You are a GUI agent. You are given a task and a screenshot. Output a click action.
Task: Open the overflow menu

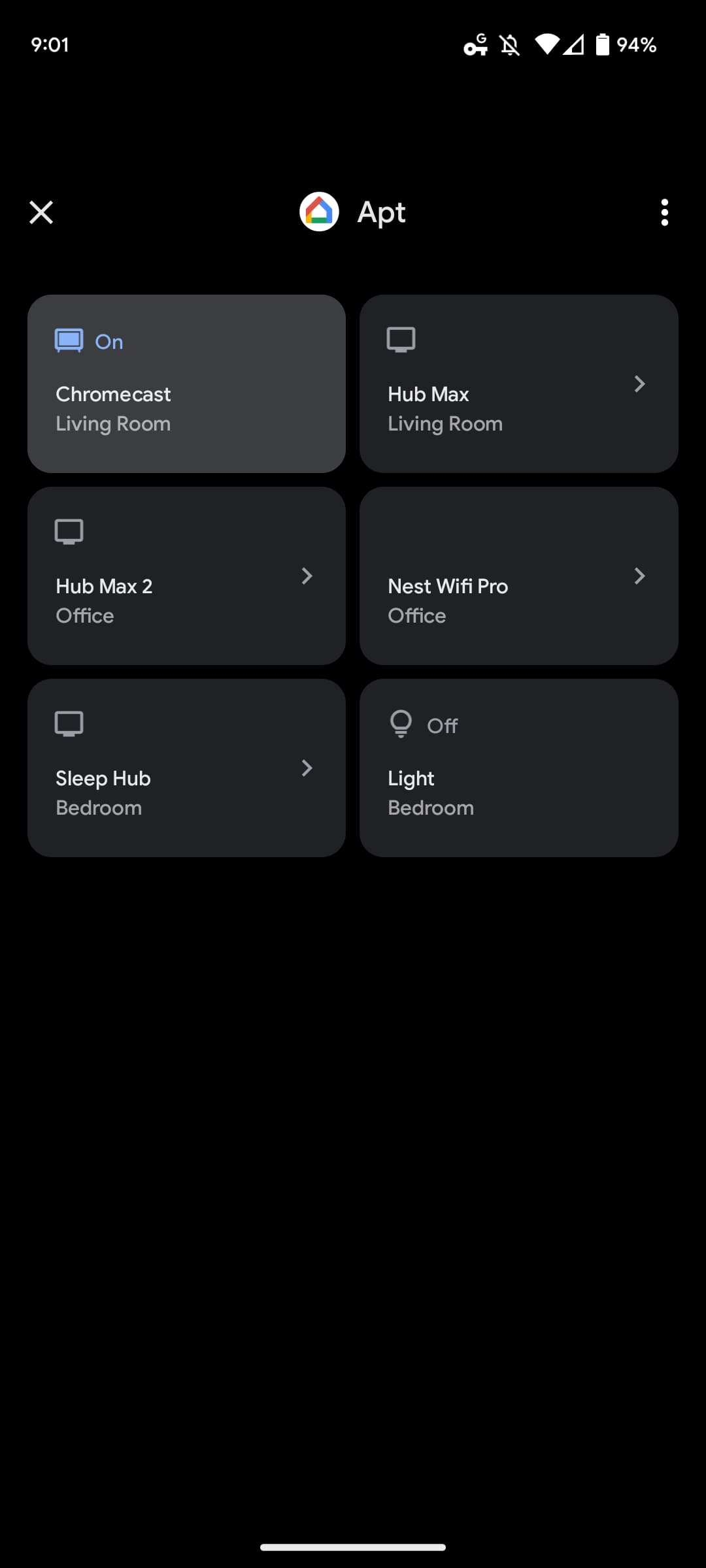664,212
